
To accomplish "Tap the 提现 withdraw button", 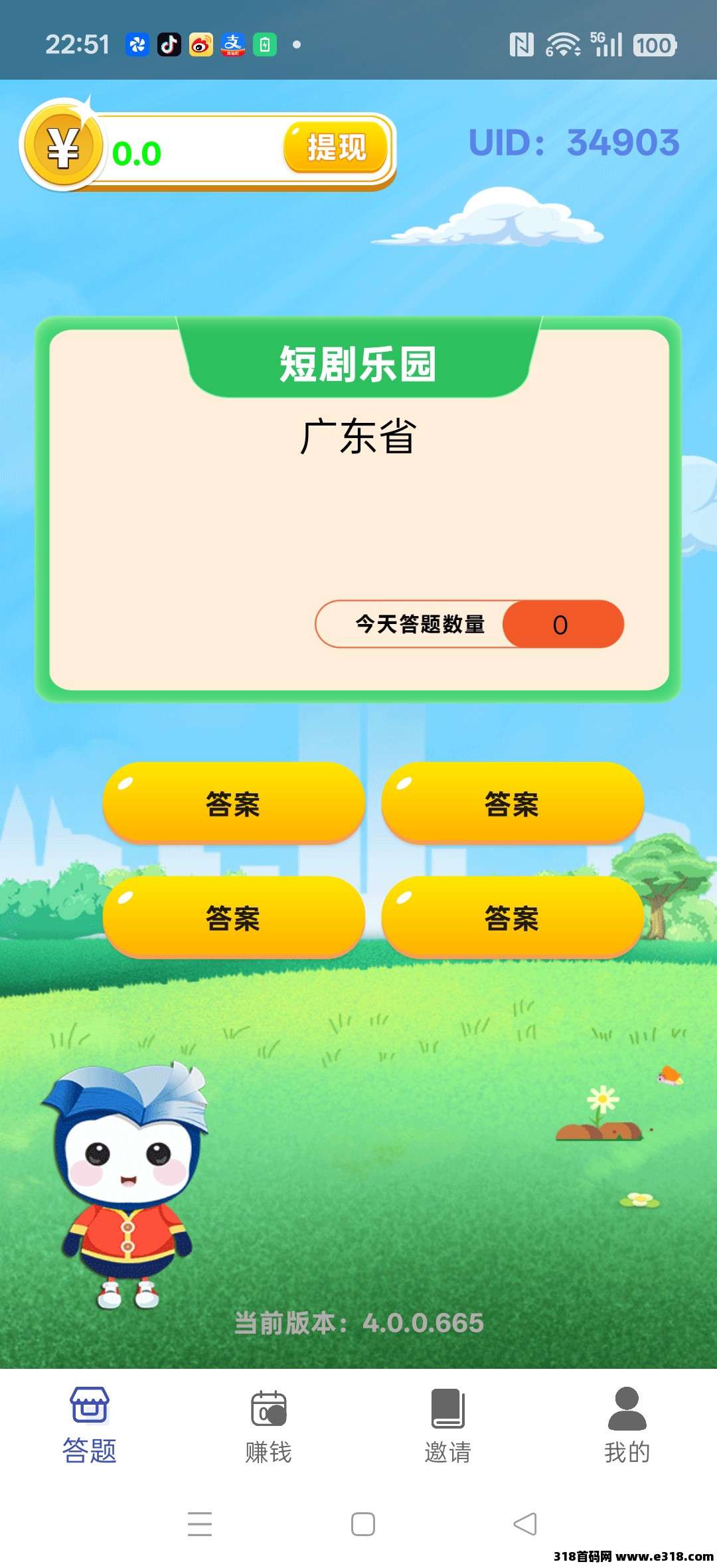I will tap(336, 147).
